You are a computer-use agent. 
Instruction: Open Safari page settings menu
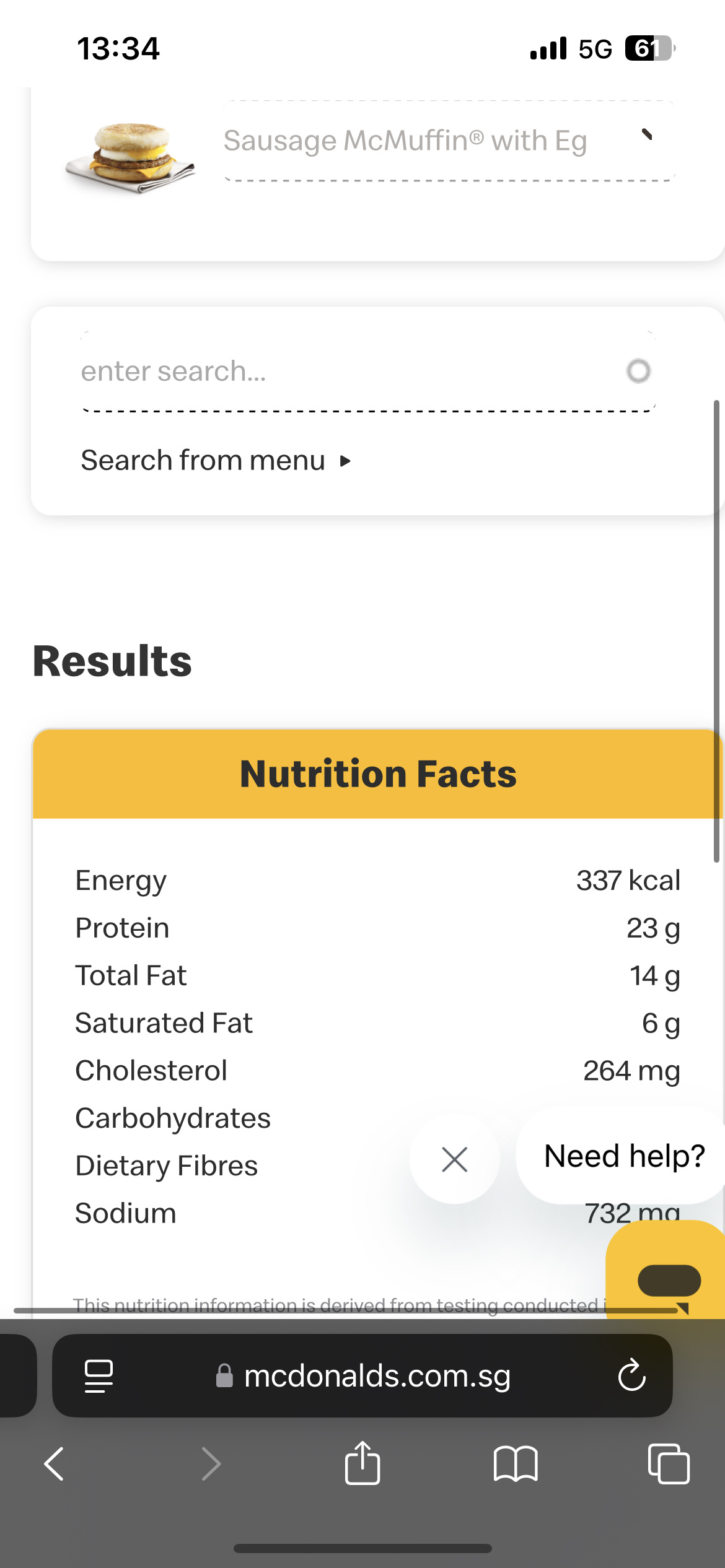coord(99,1376)
